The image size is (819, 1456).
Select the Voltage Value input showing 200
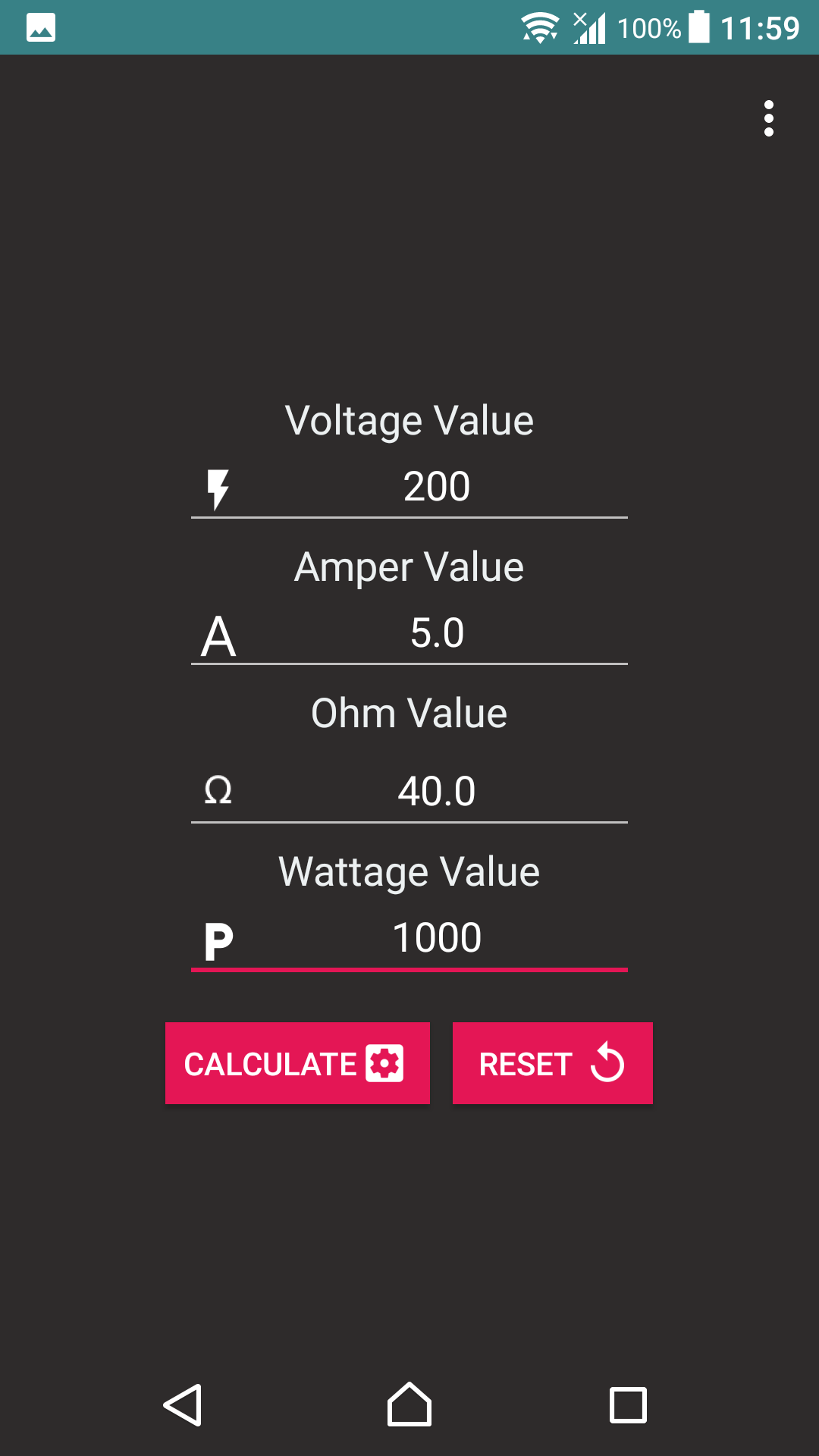pyautogui.click(x=437, y=486)
